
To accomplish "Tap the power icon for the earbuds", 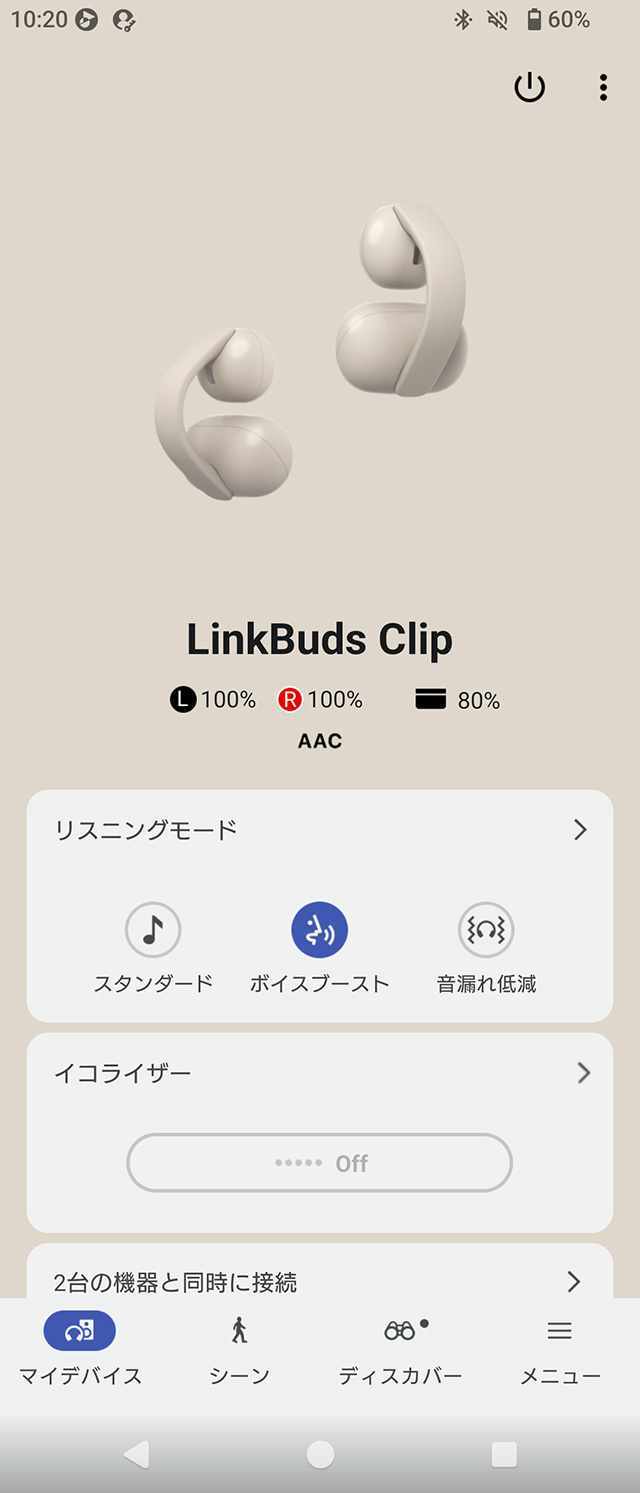I will pyautogui.click(x=529, y=88).
